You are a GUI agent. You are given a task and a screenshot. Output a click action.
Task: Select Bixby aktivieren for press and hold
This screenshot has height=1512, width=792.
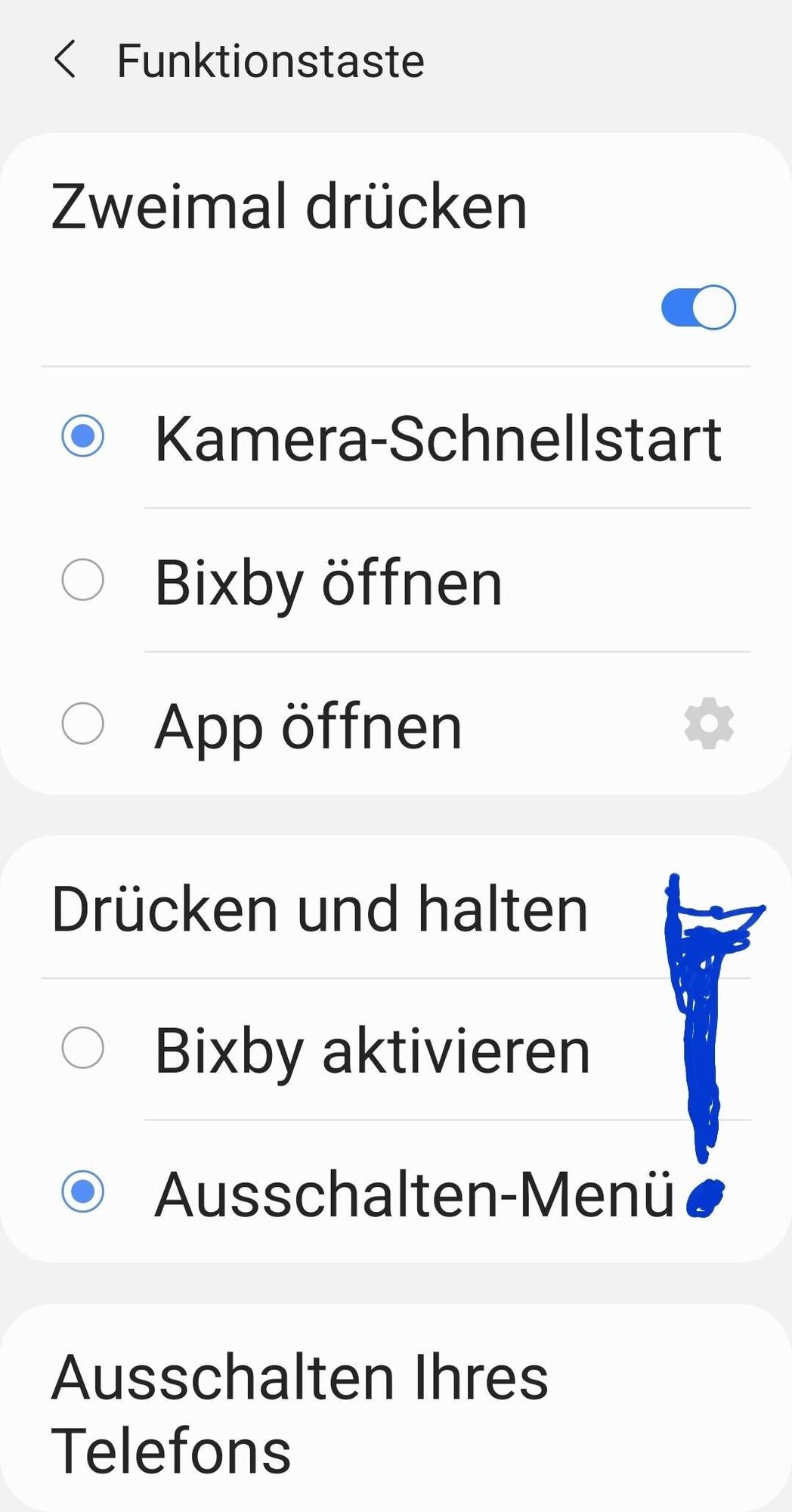(83, 1049)
